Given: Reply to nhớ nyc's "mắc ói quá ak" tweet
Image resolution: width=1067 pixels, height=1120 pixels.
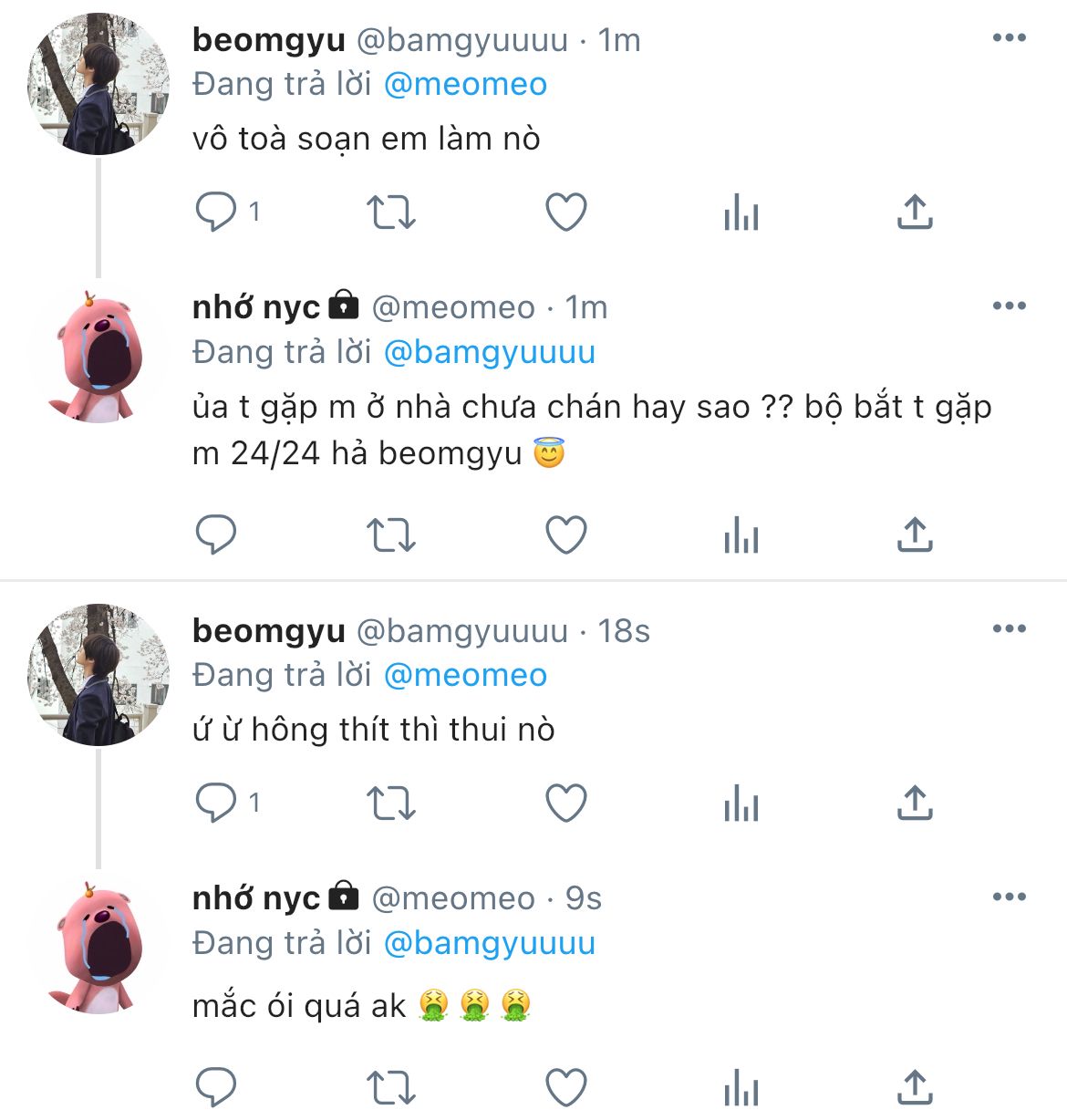Looking at the screenshot, I should click(x=216, y=1087).
